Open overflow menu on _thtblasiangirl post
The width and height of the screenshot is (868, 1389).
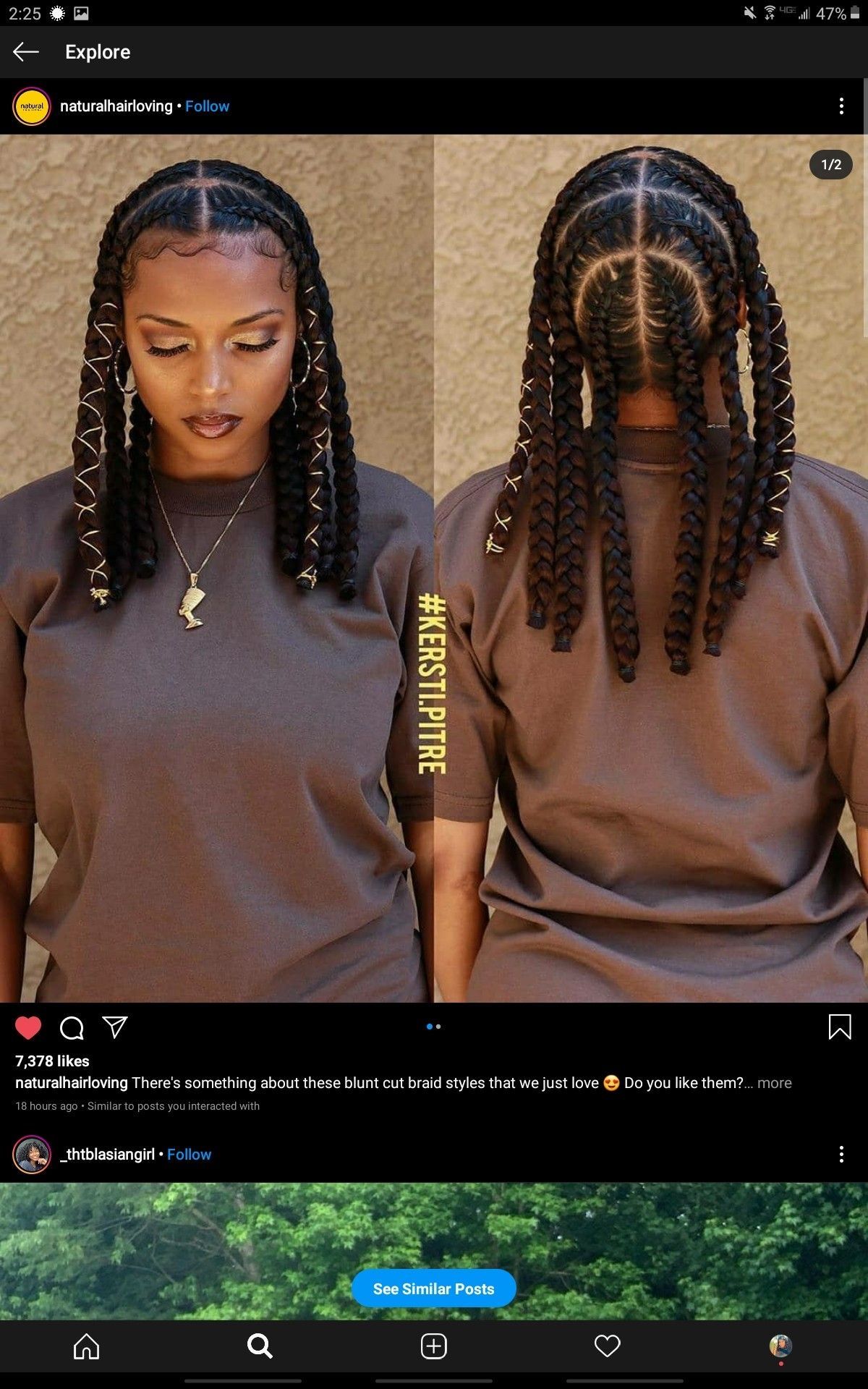coord(841,1154)
